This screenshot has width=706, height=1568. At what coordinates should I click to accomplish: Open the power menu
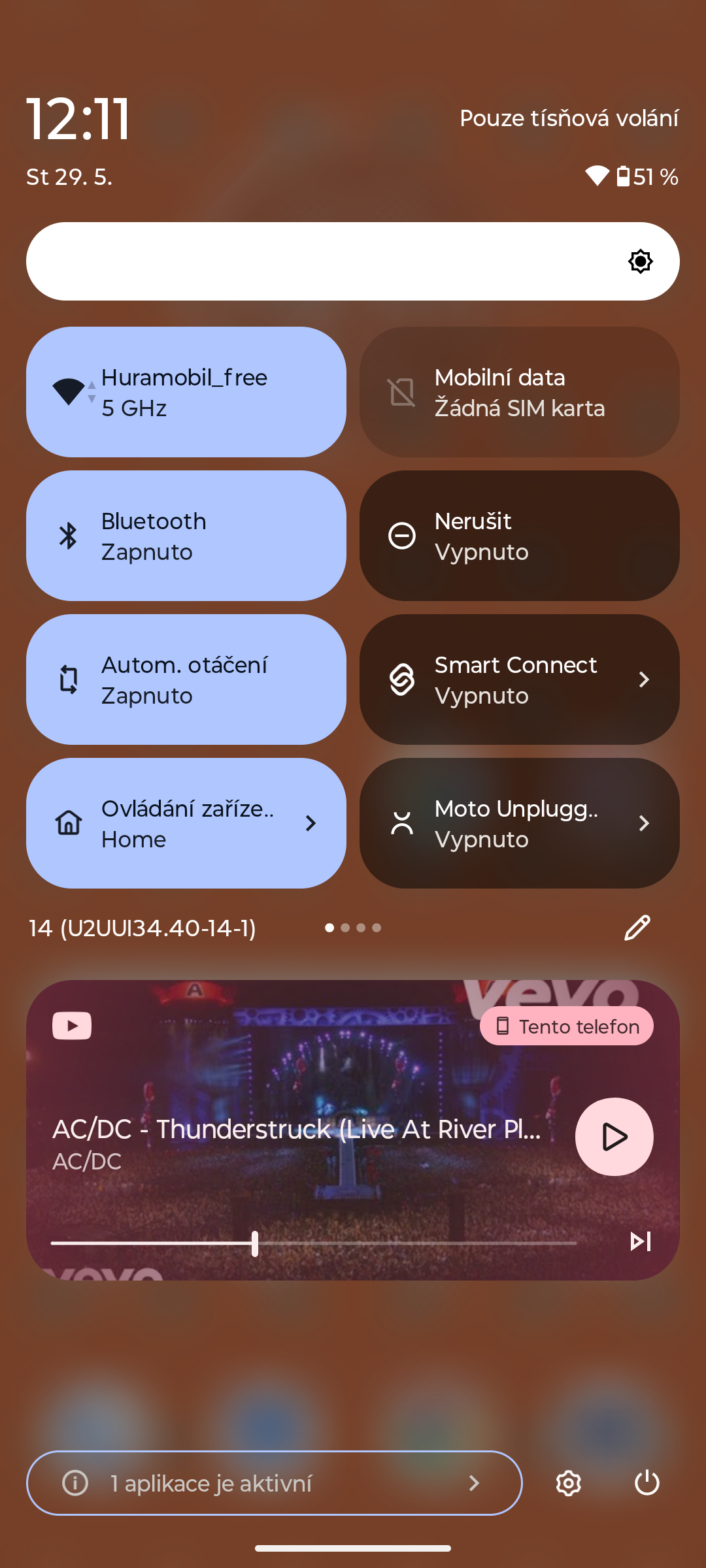pyautogui.click(x=647, y=1483)
